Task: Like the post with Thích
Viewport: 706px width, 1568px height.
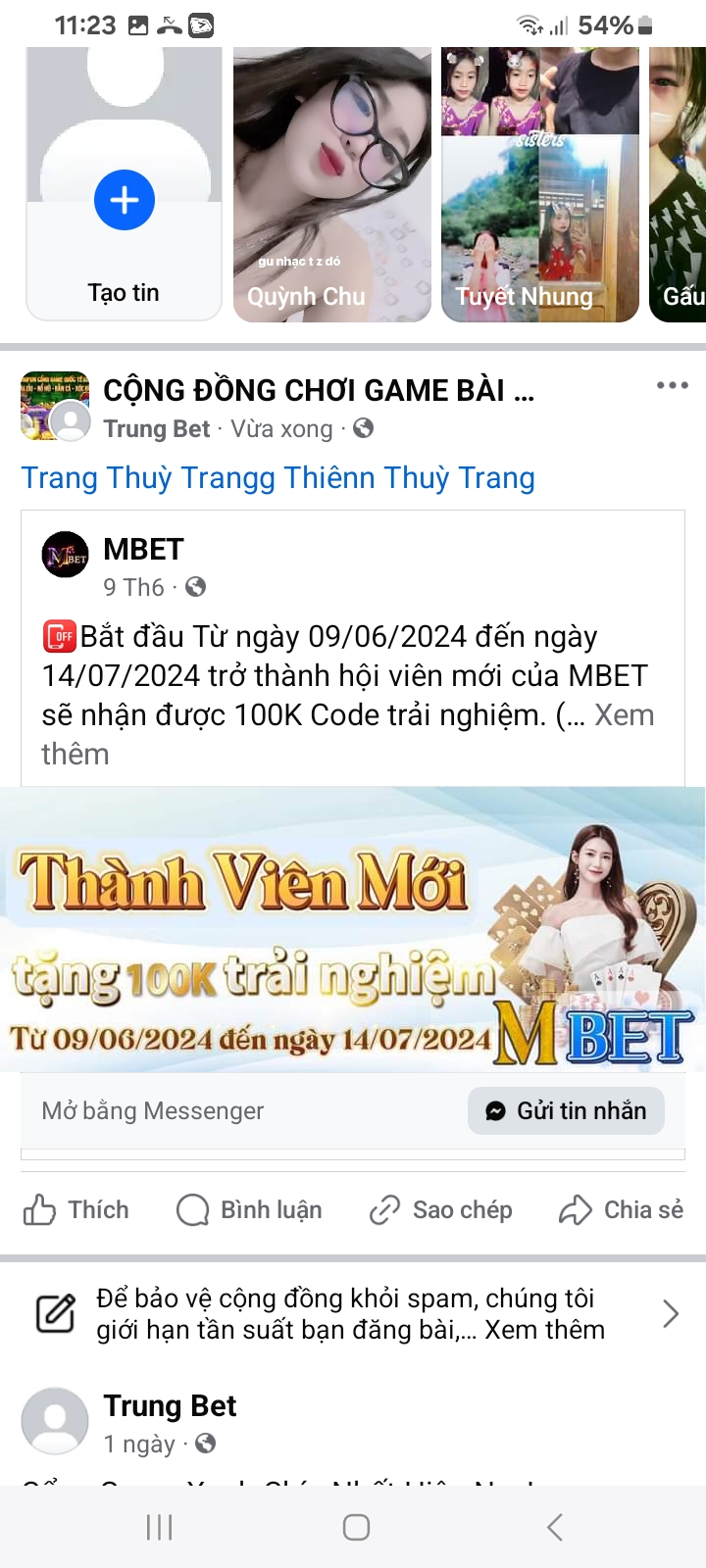Action: coord(76,1210)
